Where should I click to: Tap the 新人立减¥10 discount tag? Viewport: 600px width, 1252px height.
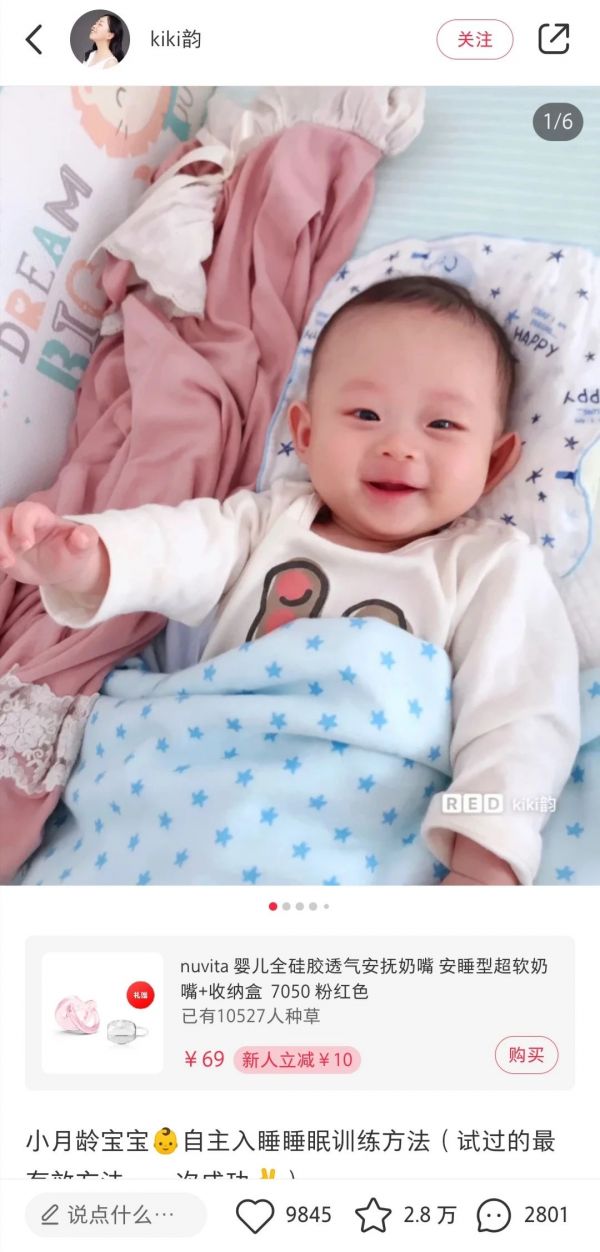[x=297, y=1060]
